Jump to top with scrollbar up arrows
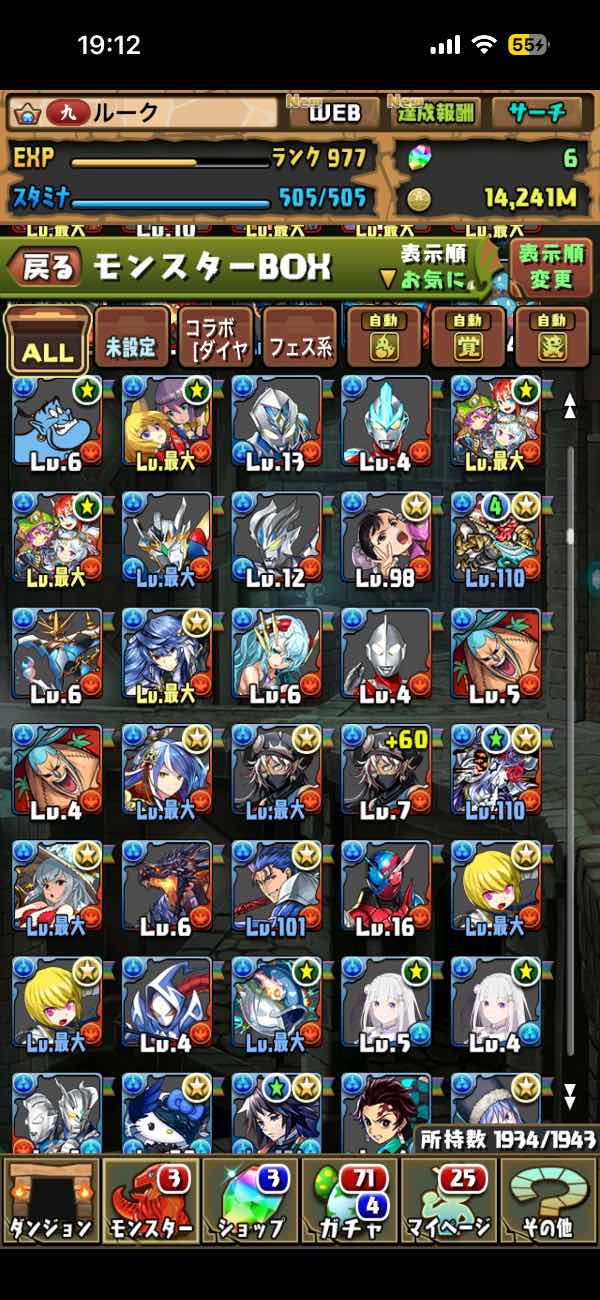600x1300 pixels. point(570,405)
